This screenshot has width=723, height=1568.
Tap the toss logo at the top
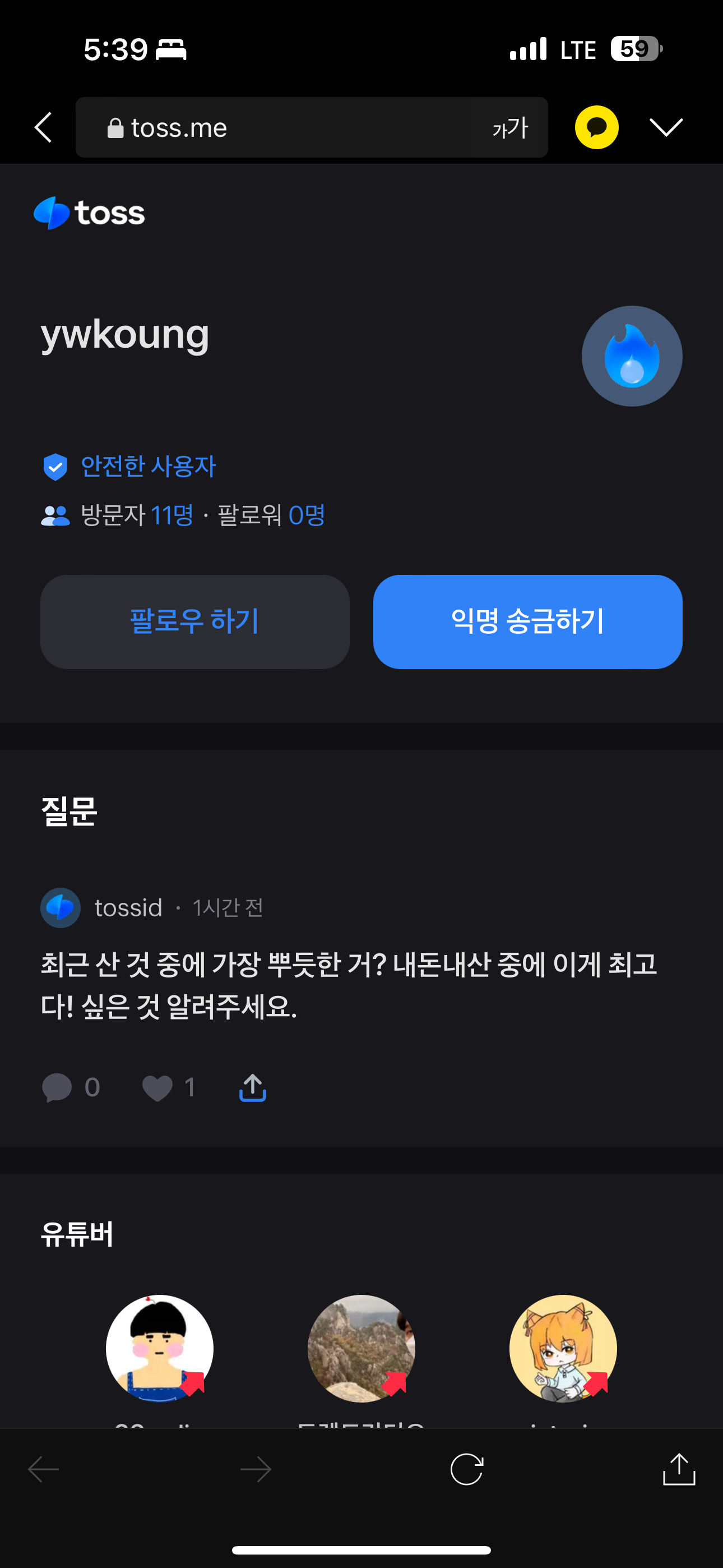[90, 213]
